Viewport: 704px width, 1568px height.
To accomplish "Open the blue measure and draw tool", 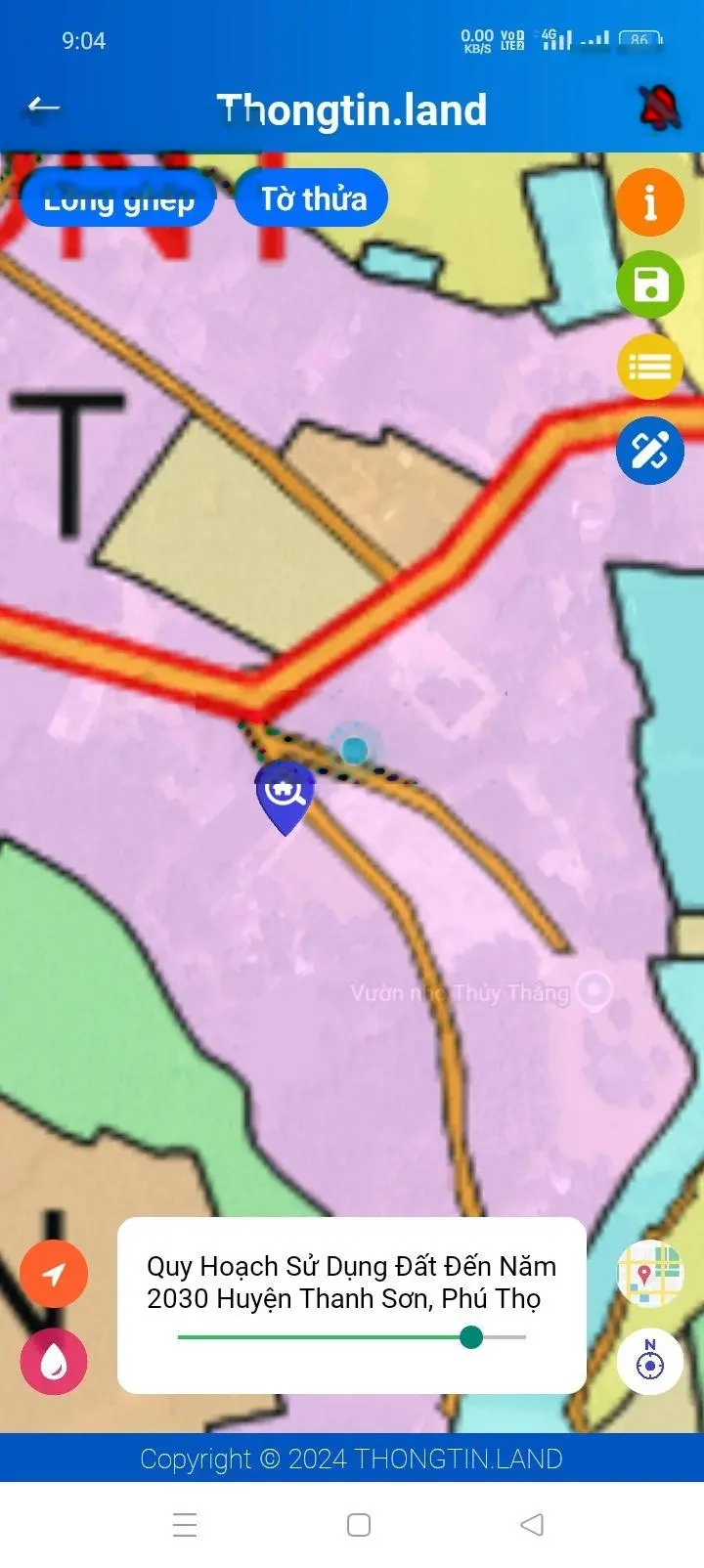I will click(649, 451).
